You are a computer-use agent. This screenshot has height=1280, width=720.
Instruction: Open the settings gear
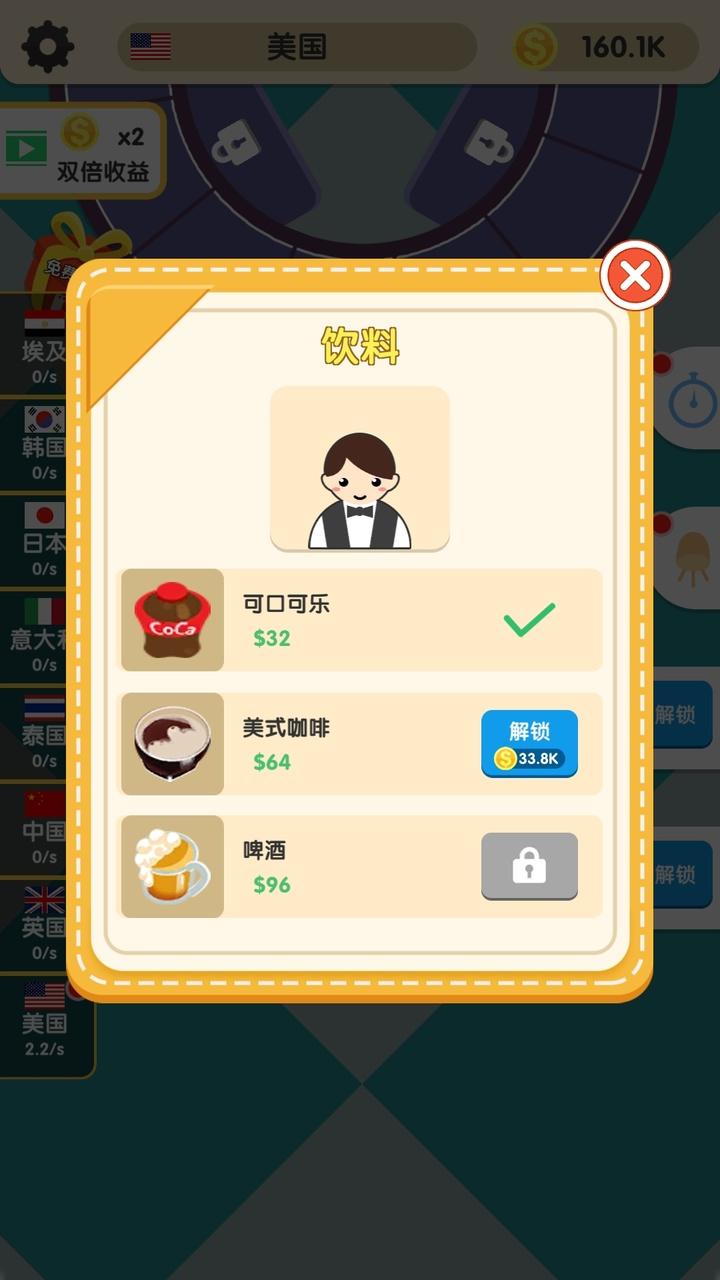[48, 46]
